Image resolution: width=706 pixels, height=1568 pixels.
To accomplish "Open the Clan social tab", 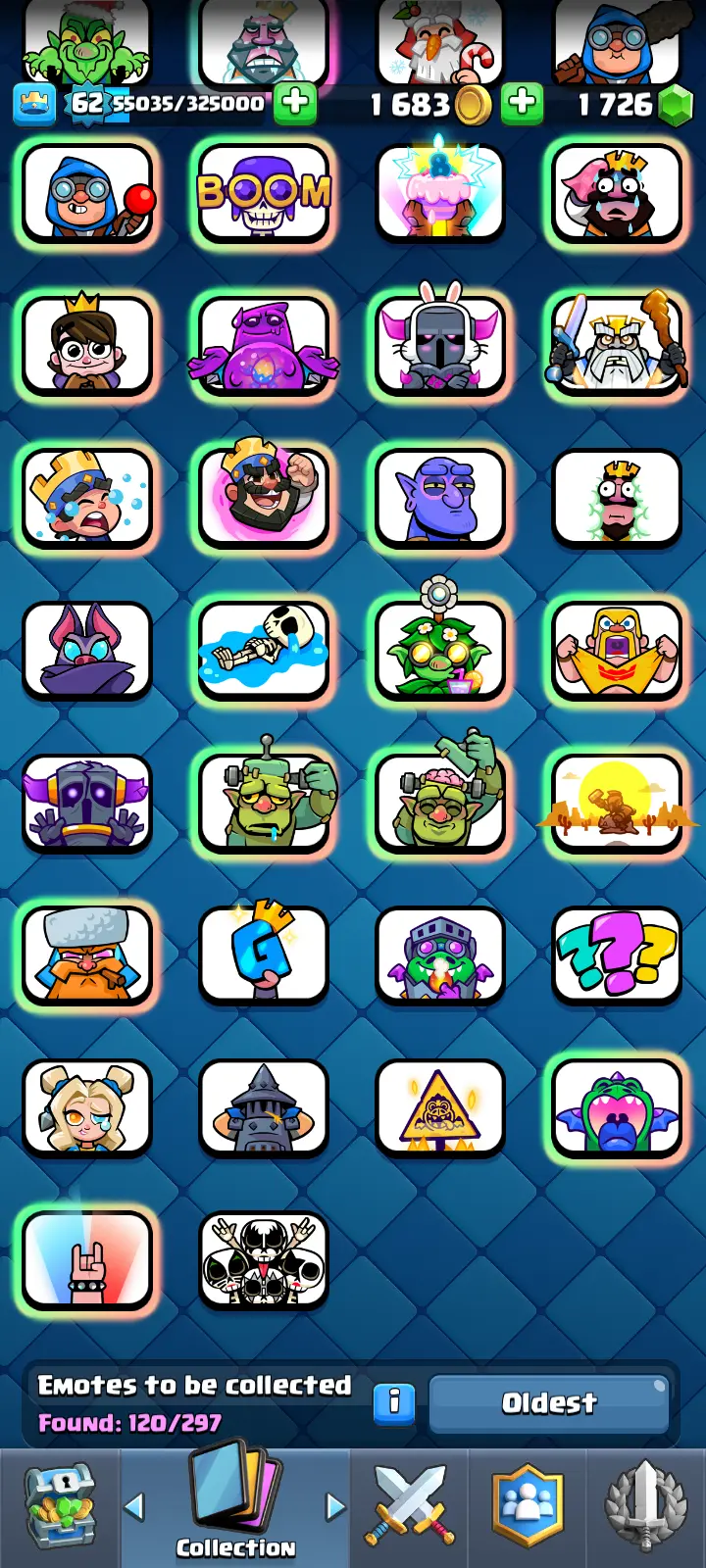I will (528, 1507).
